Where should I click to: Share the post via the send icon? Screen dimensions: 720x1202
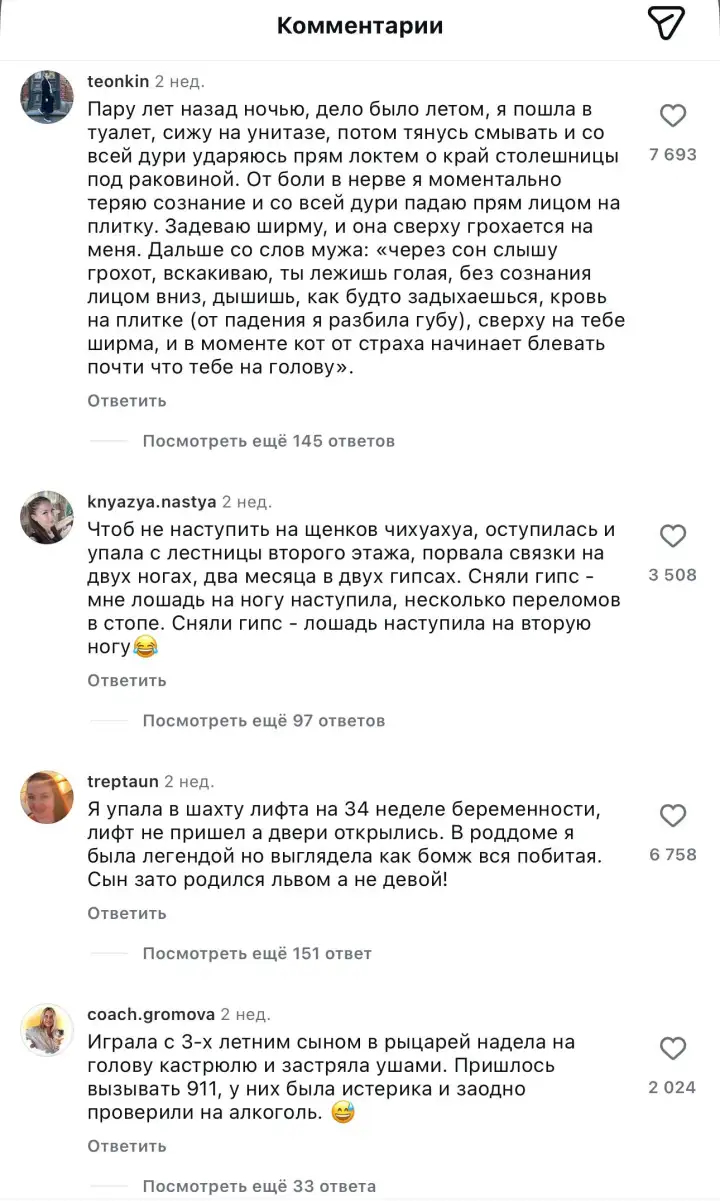pyautogui.click(x=666, y=23)
